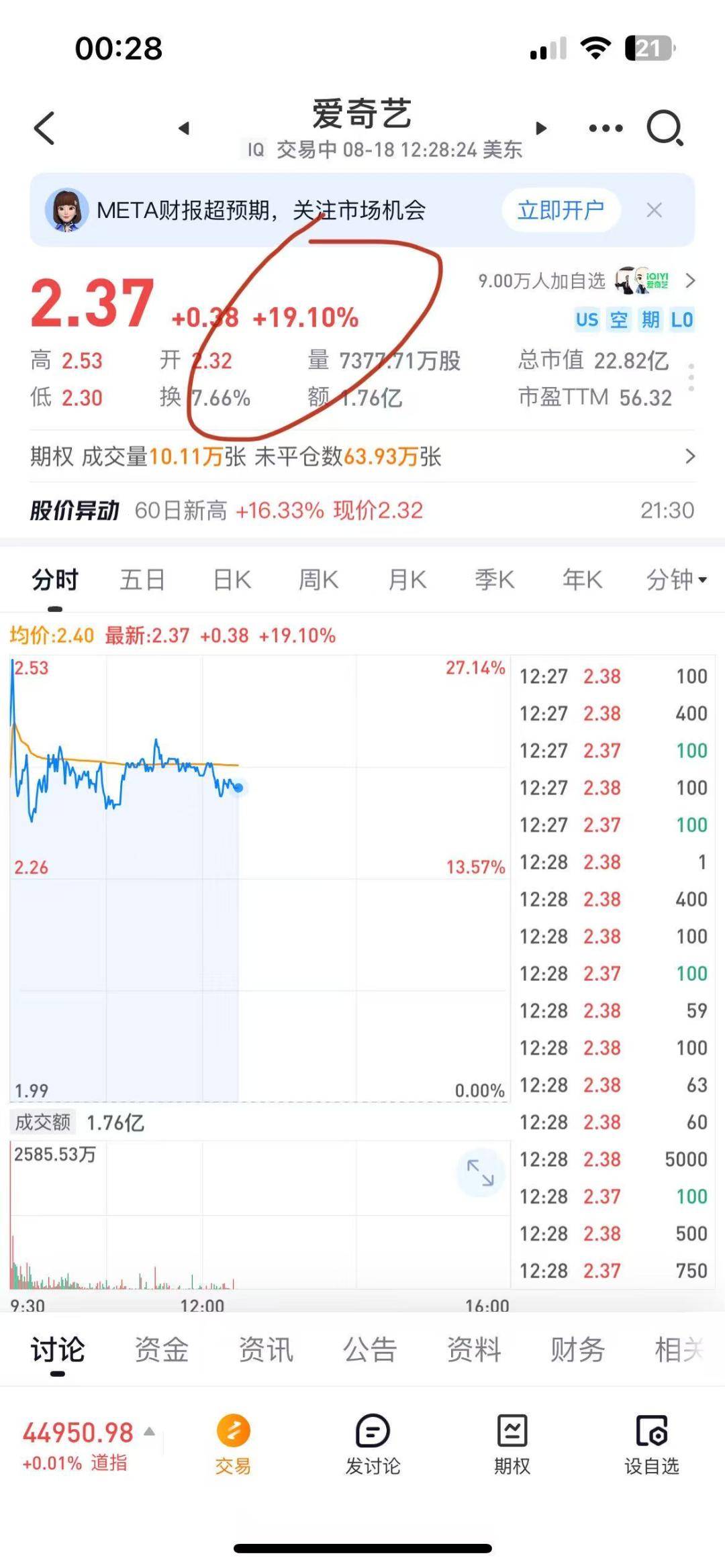The image size is (725, 1568).
Task: Switch to the 资金 tab
Action: click(162, 1349)
